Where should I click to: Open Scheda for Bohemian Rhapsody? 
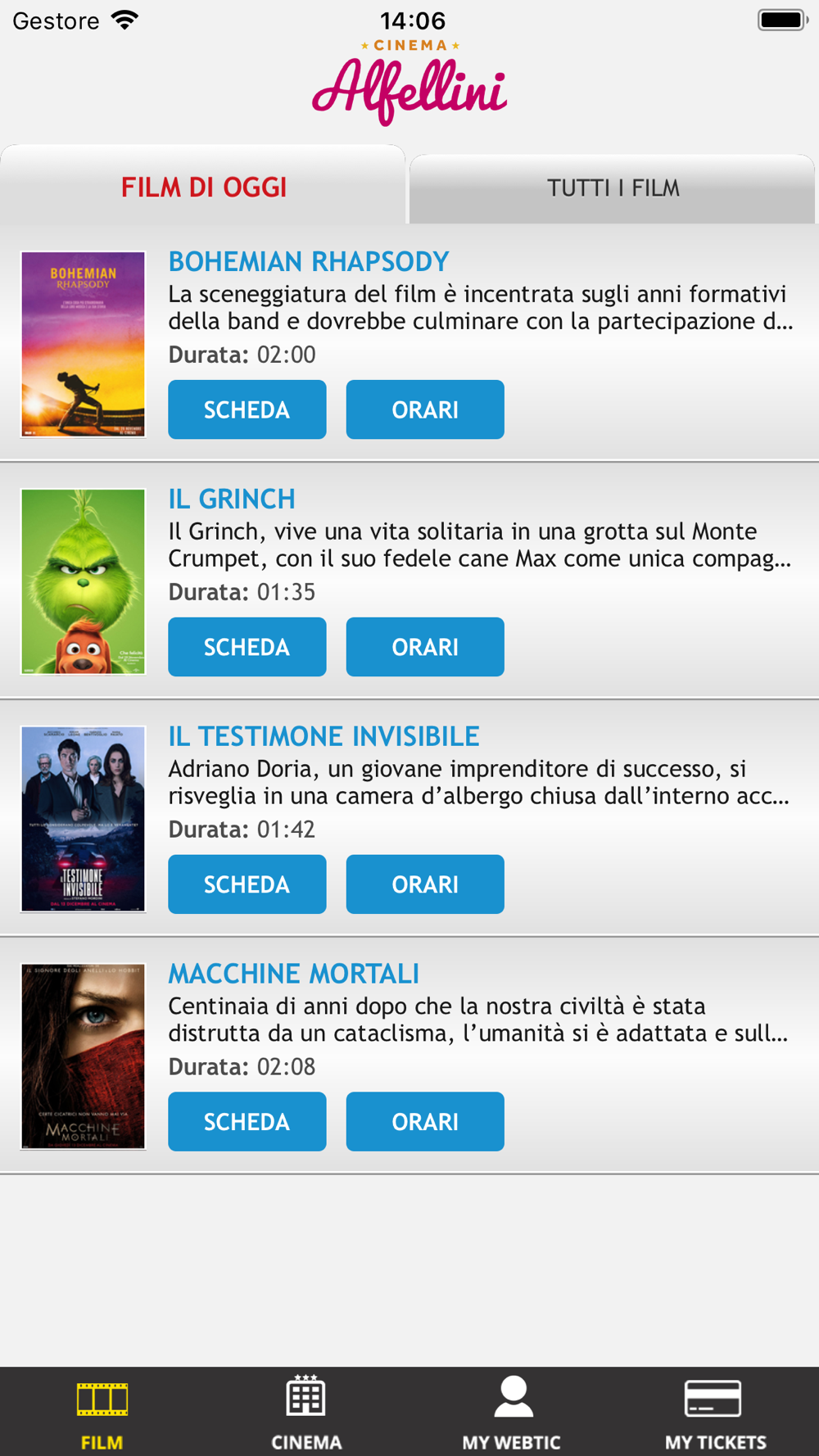click(x=247, y=409)
